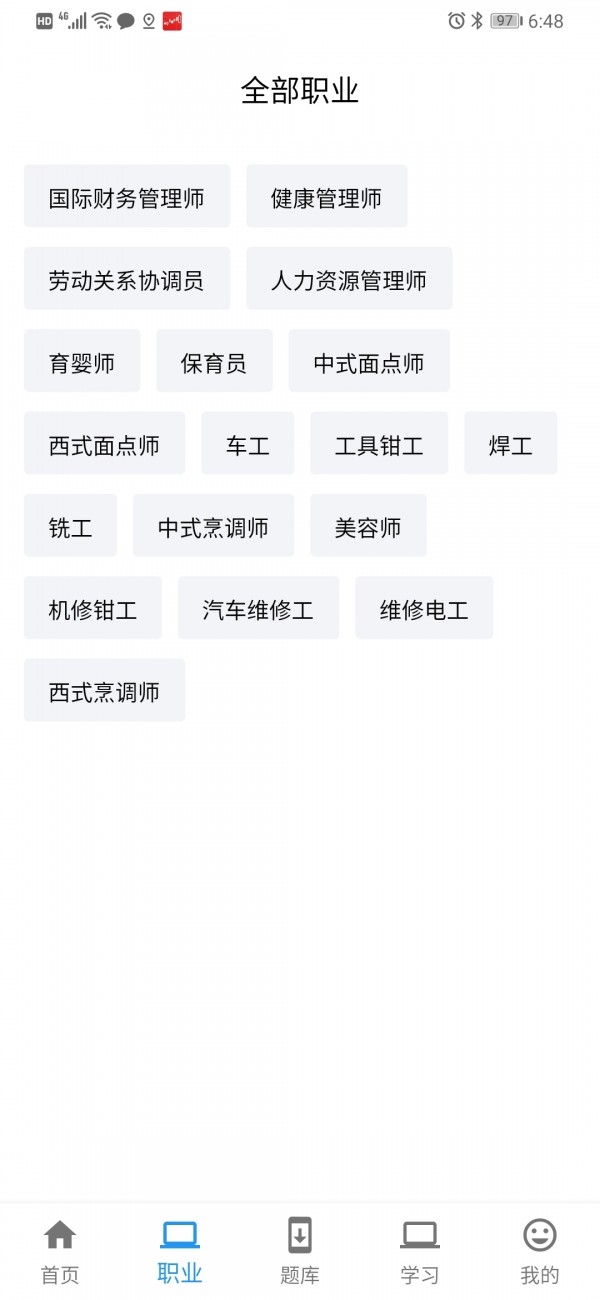Choose the 保育员 chip

(x=214, y=362)
